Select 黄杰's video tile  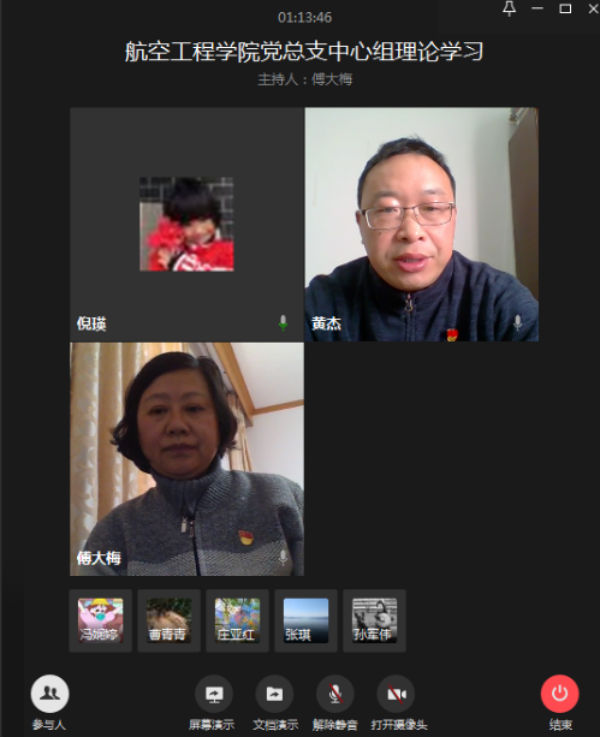click(421, 225)
